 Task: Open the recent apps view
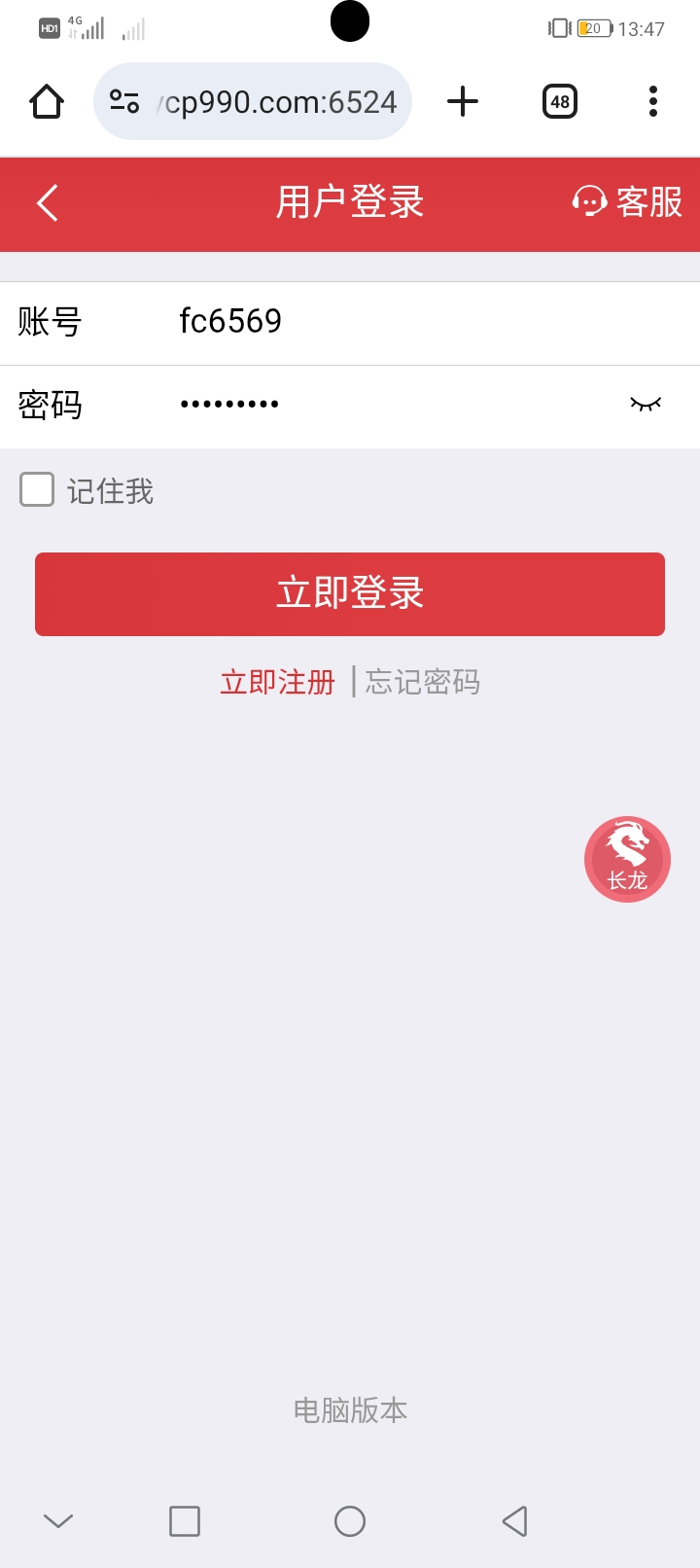click(185, 1520)
